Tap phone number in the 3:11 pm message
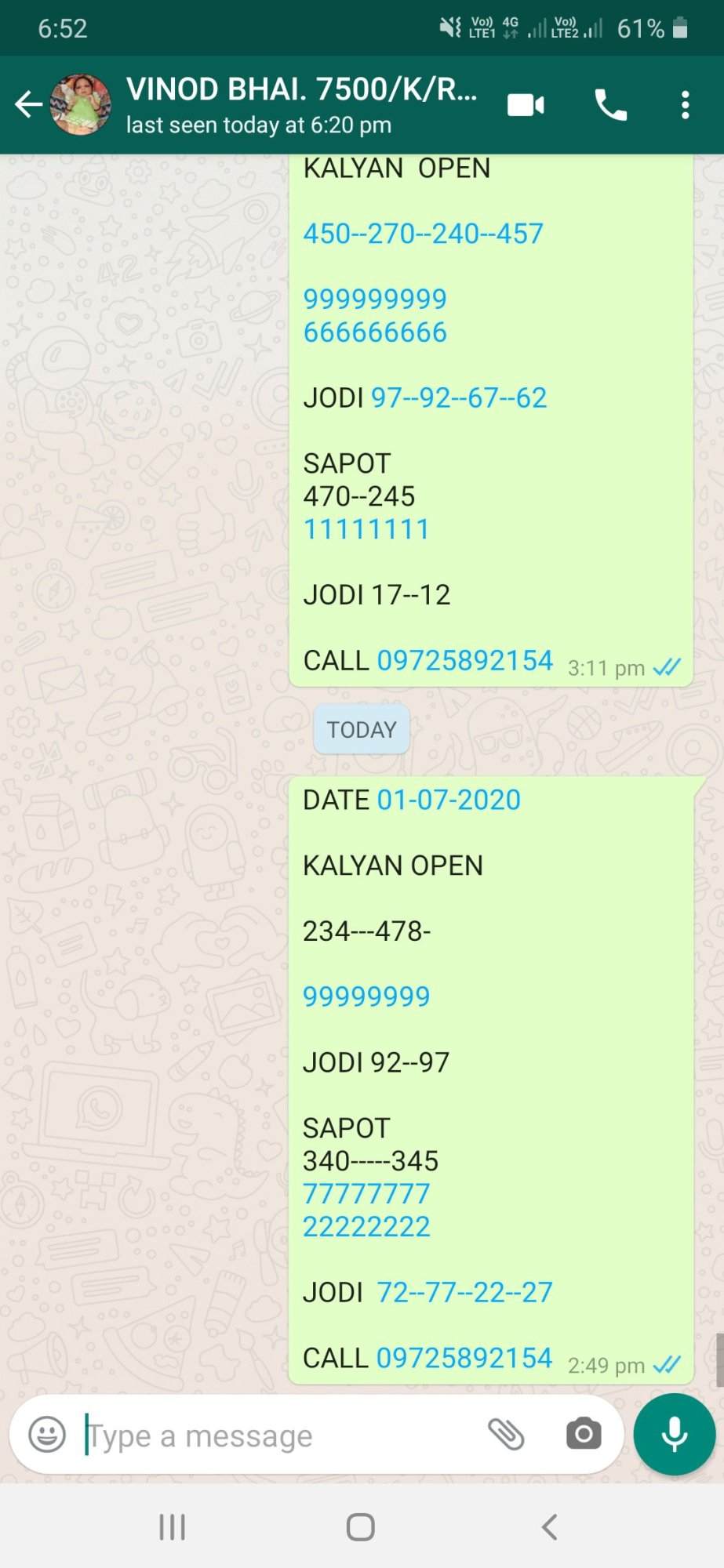 (x=465, y=660)
